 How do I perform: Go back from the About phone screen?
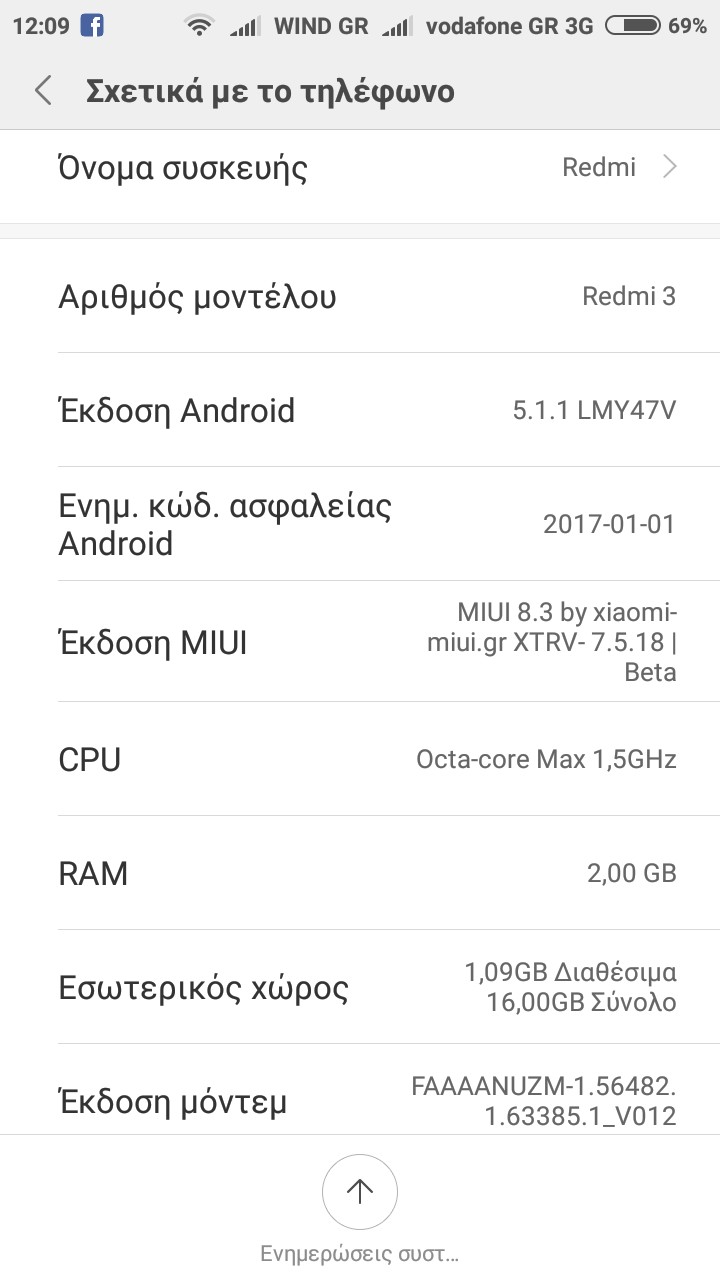pos(43,91)
